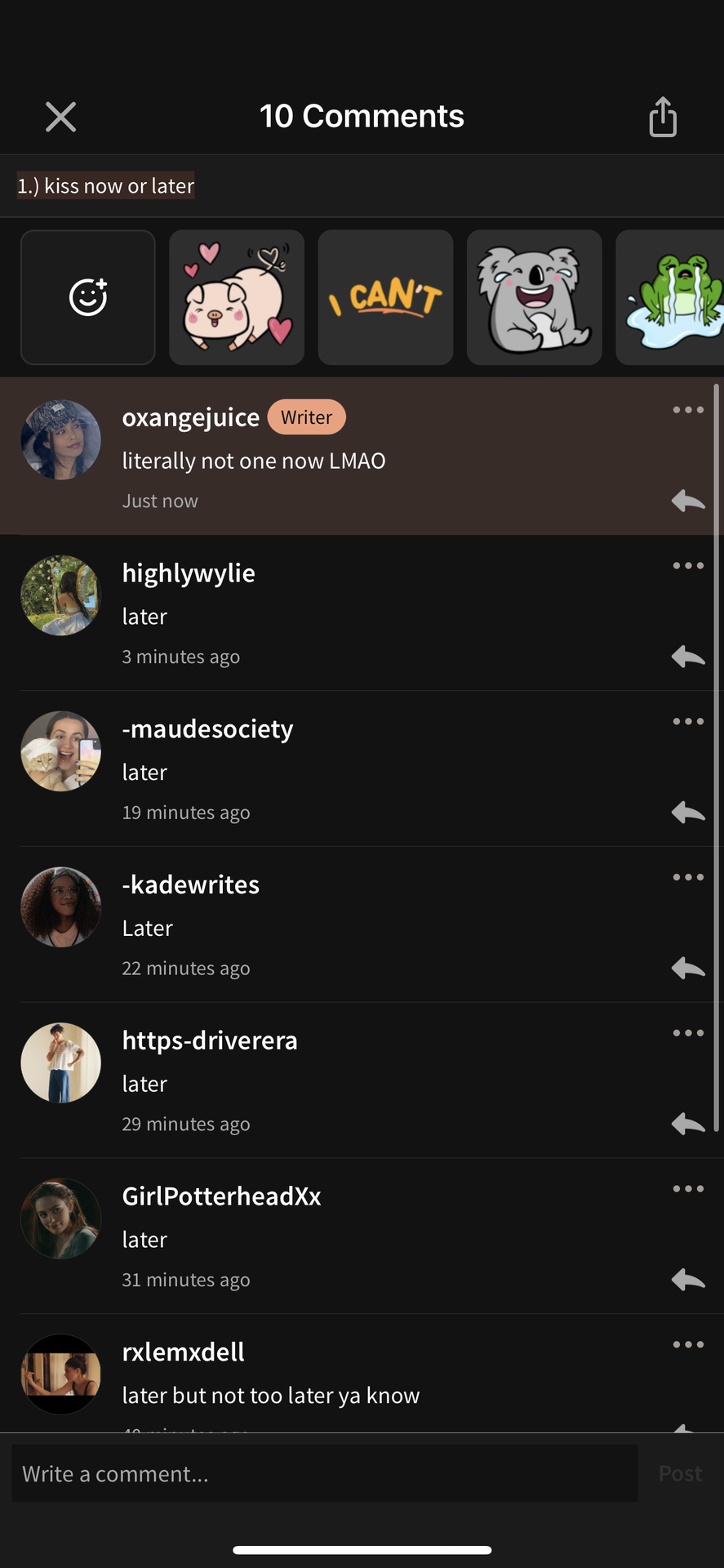Open rxlemxdell's profile avatar

[x=61, y=1374]
